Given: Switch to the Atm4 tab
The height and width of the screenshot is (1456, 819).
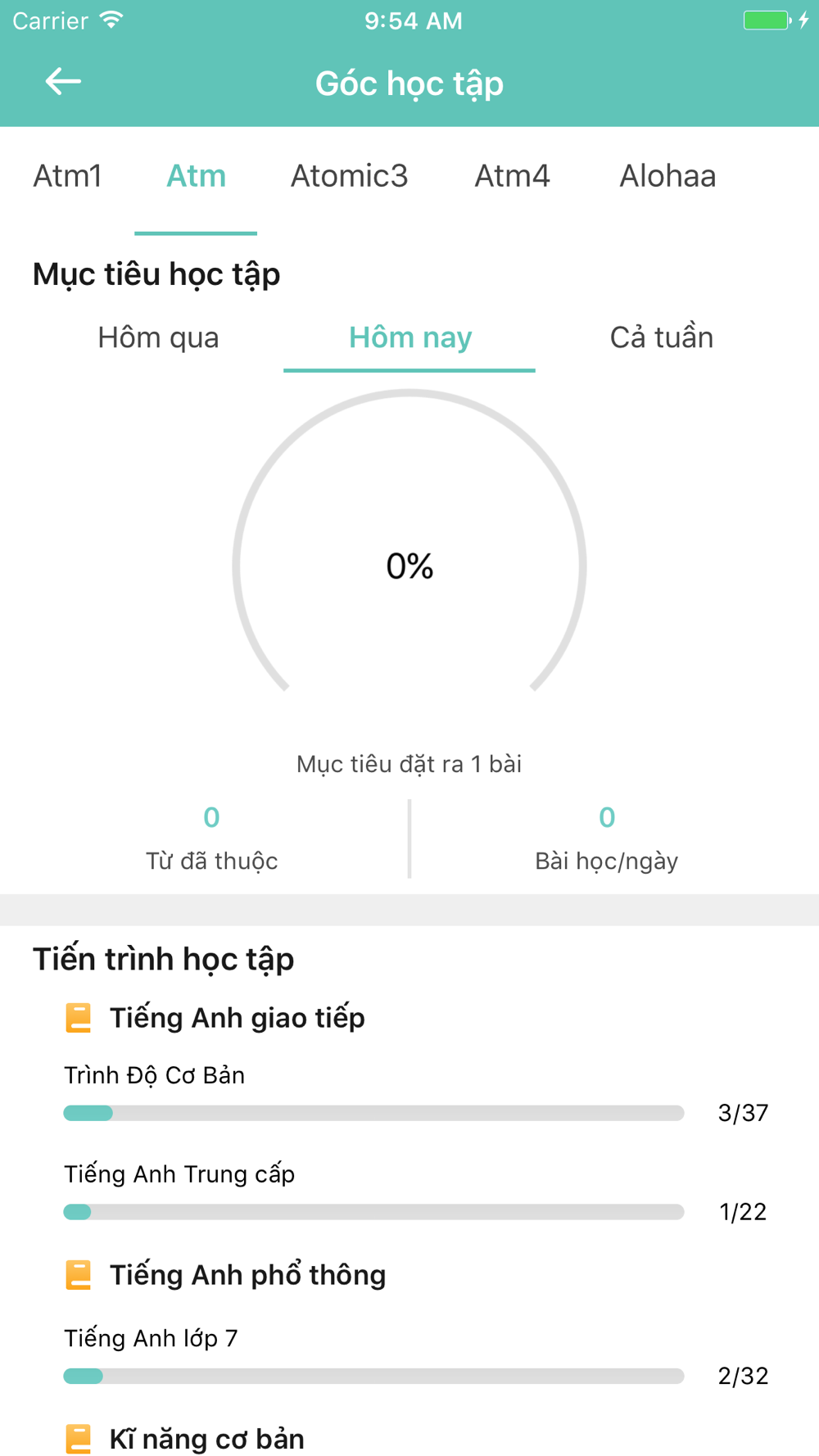Looking at the screenshot, I should click(x=513, y=176).
